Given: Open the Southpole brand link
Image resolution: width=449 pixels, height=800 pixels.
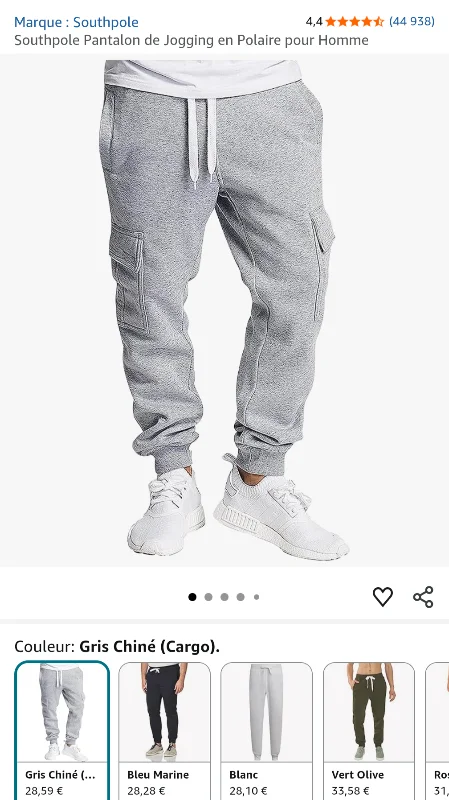Looking at the screenshot, I should 76,22.
